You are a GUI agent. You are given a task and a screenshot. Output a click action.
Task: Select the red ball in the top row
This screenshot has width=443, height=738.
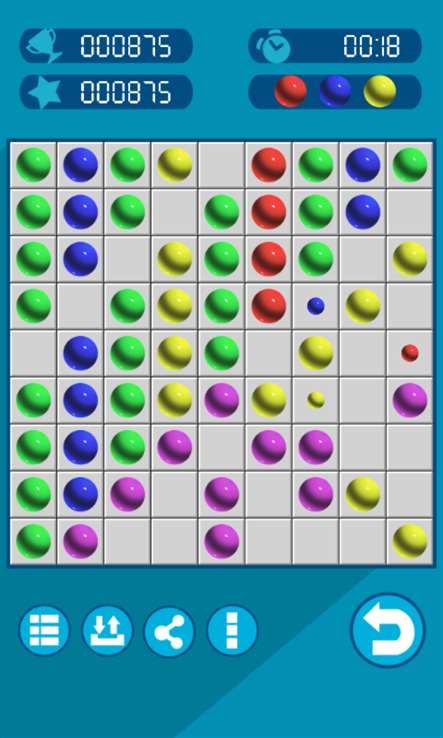(x=269, y=165)
